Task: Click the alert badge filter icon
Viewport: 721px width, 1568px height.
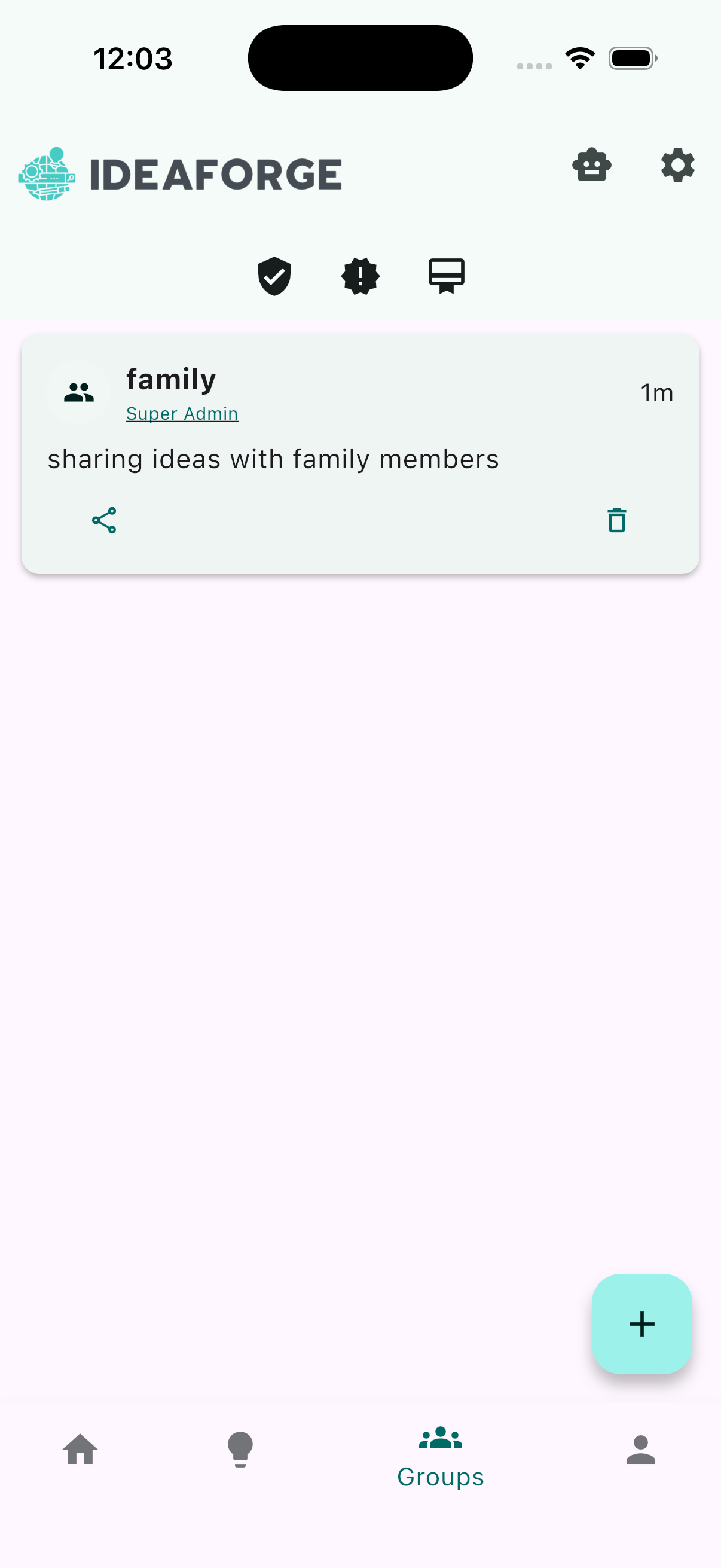Action: coord(360,276)
